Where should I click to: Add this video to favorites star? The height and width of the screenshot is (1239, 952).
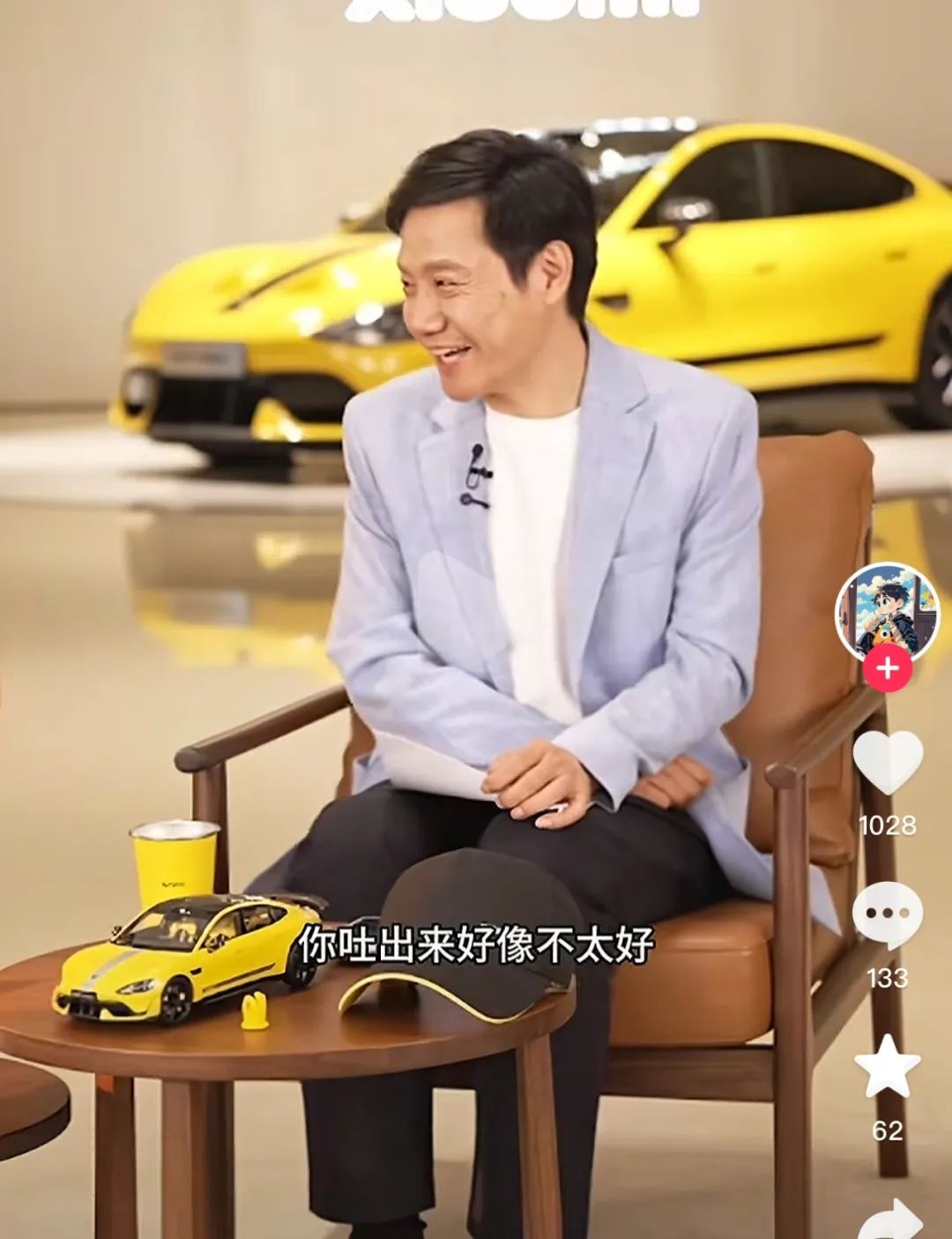tap(887, 1066)
